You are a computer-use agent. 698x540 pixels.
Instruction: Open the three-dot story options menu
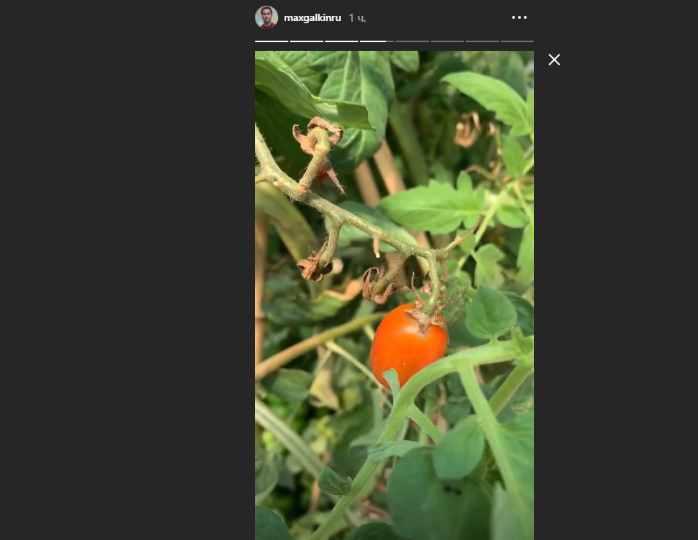pos(519,18)
